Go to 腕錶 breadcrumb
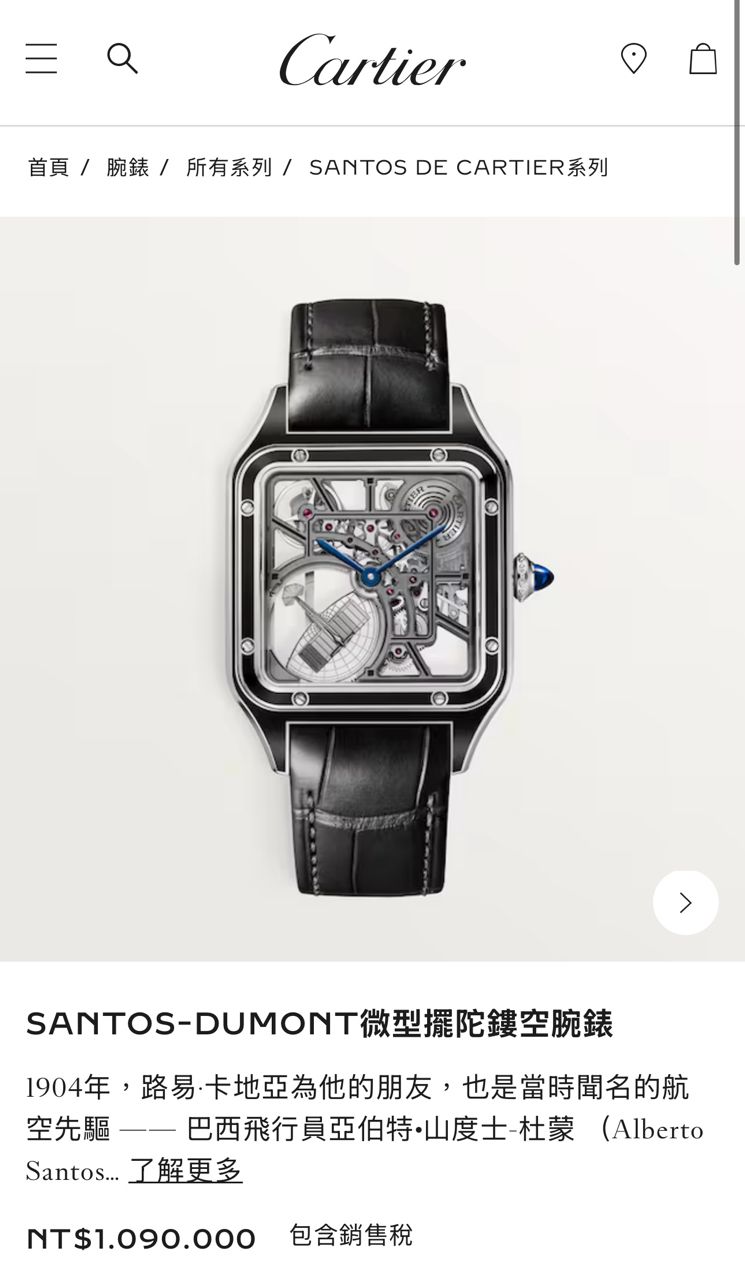Image resolution: width=745 pixels, height=1280 pixels. pyautogui.click(x=127, y=167)
